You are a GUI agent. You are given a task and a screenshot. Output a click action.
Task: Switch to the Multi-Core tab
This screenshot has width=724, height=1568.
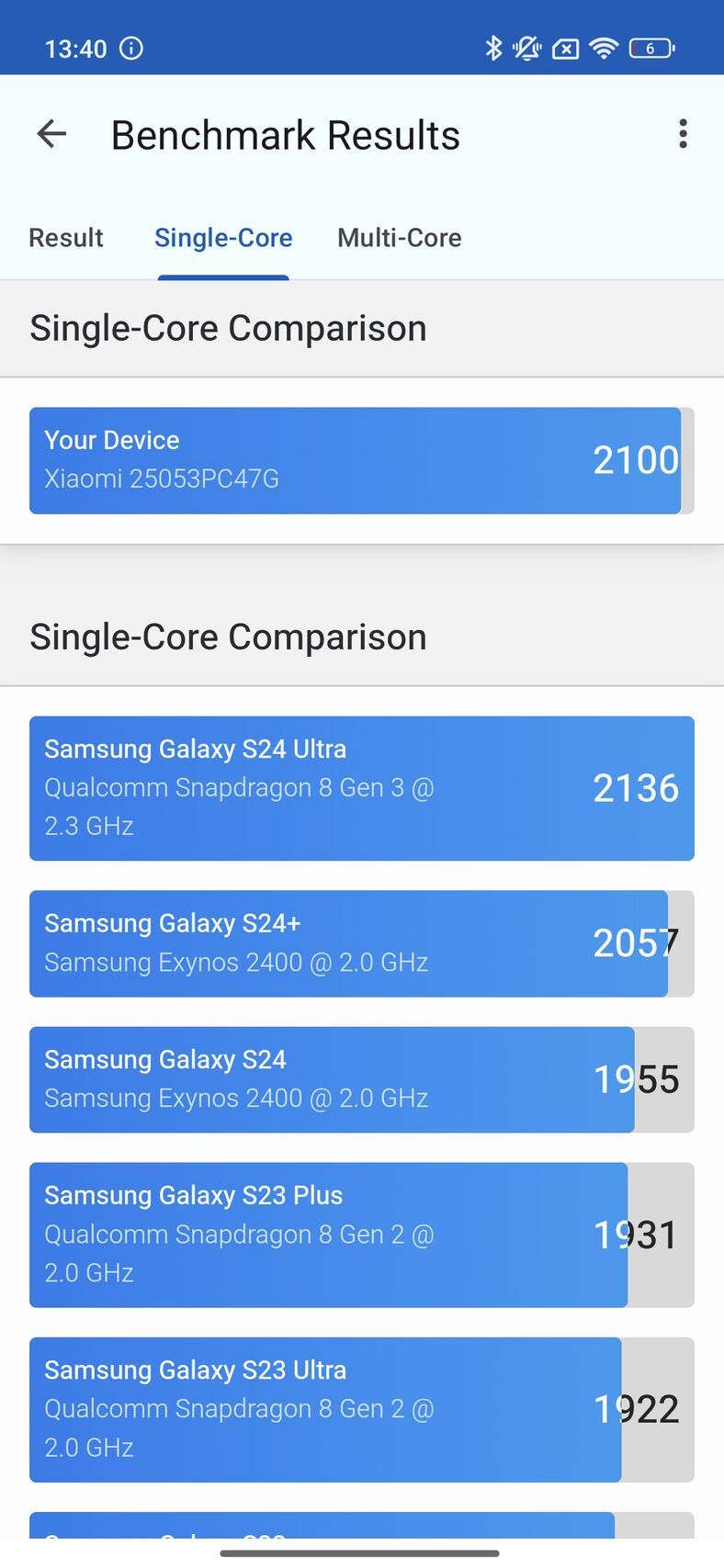click(400, 237)
